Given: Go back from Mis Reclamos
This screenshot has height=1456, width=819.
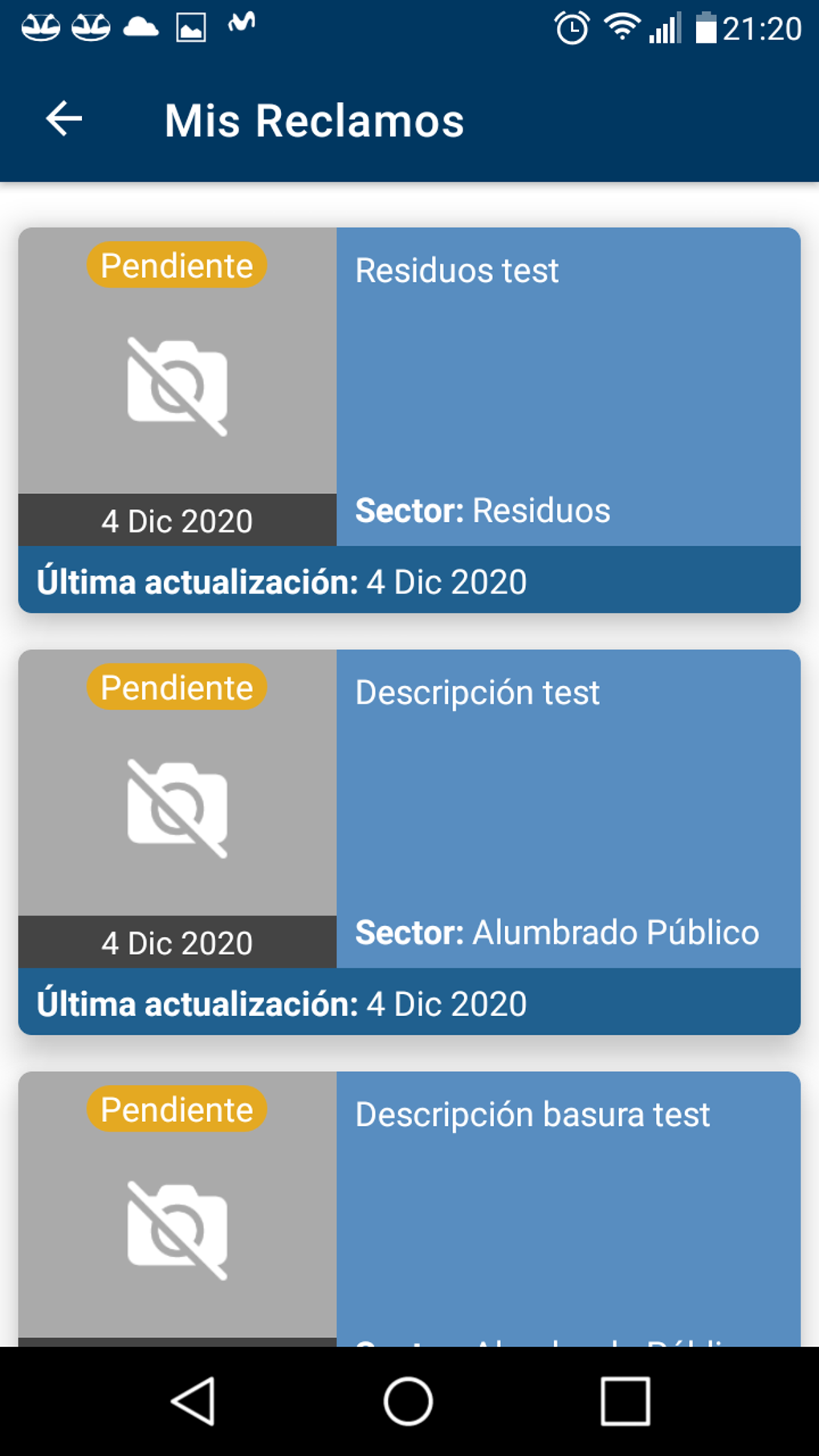Looking at the screenshot, I should [x=64, y=120].
